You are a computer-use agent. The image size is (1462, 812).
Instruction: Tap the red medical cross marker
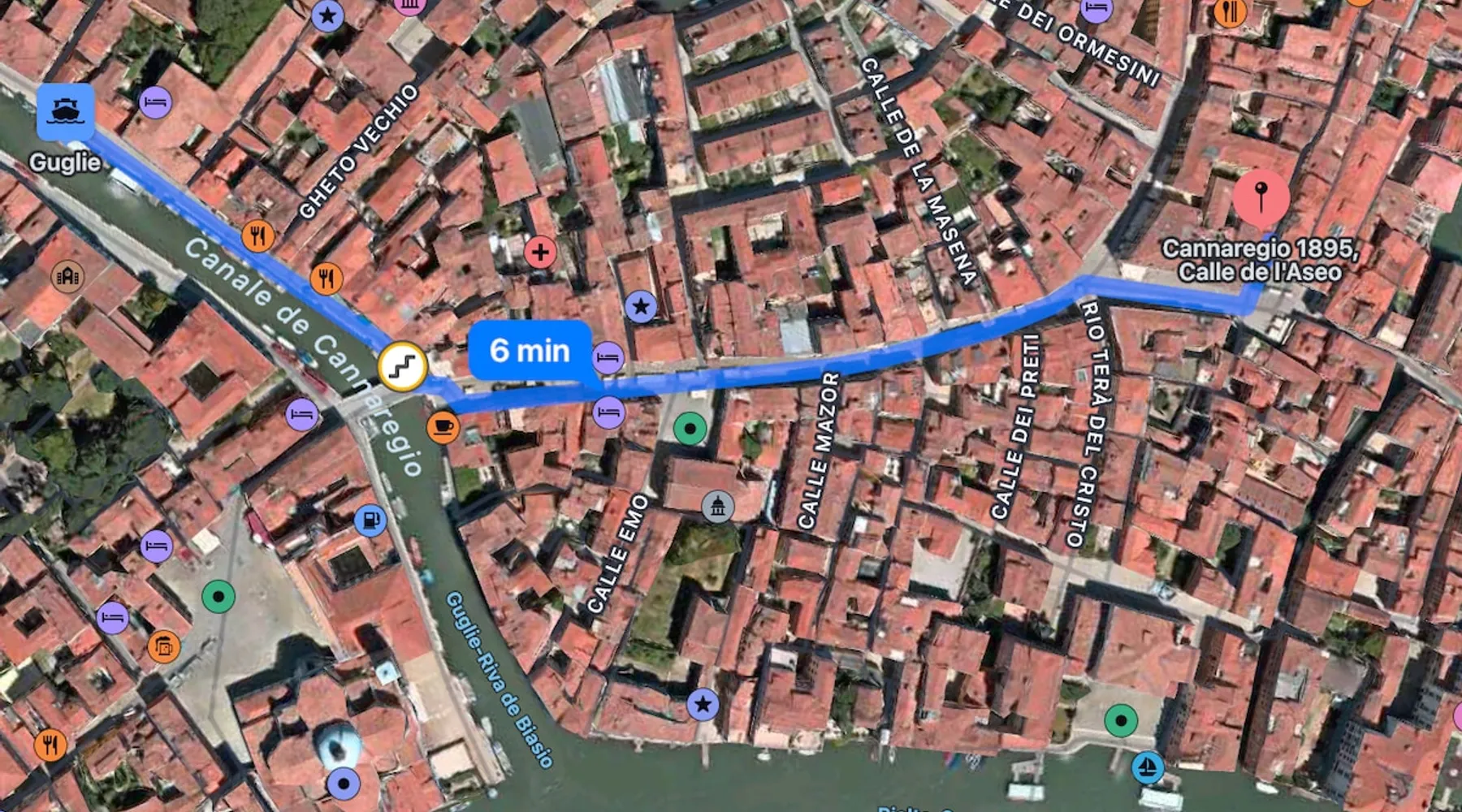(540, 253)
